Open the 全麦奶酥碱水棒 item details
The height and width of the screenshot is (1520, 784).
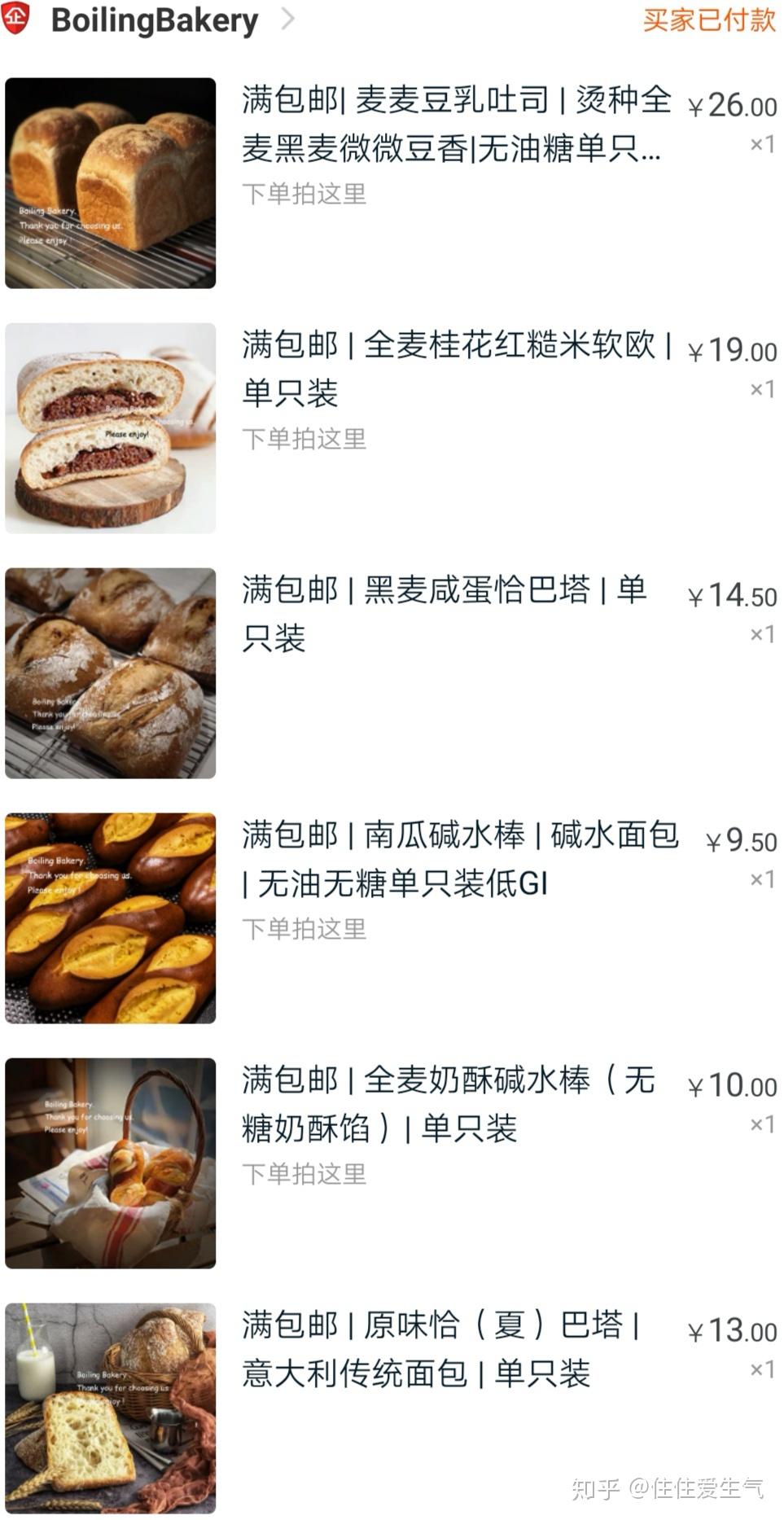[448, 1103]
